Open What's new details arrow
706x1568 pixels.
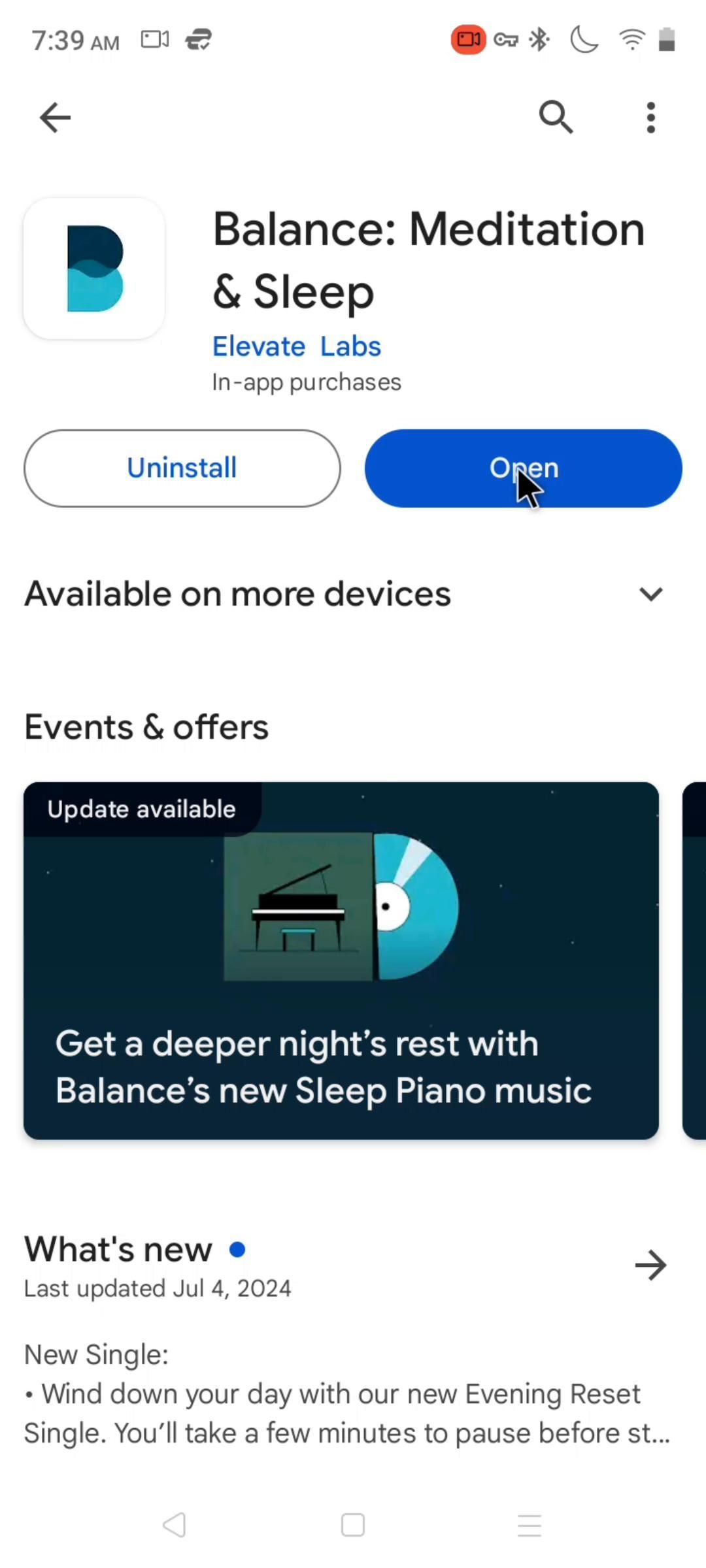point(650,1266)
